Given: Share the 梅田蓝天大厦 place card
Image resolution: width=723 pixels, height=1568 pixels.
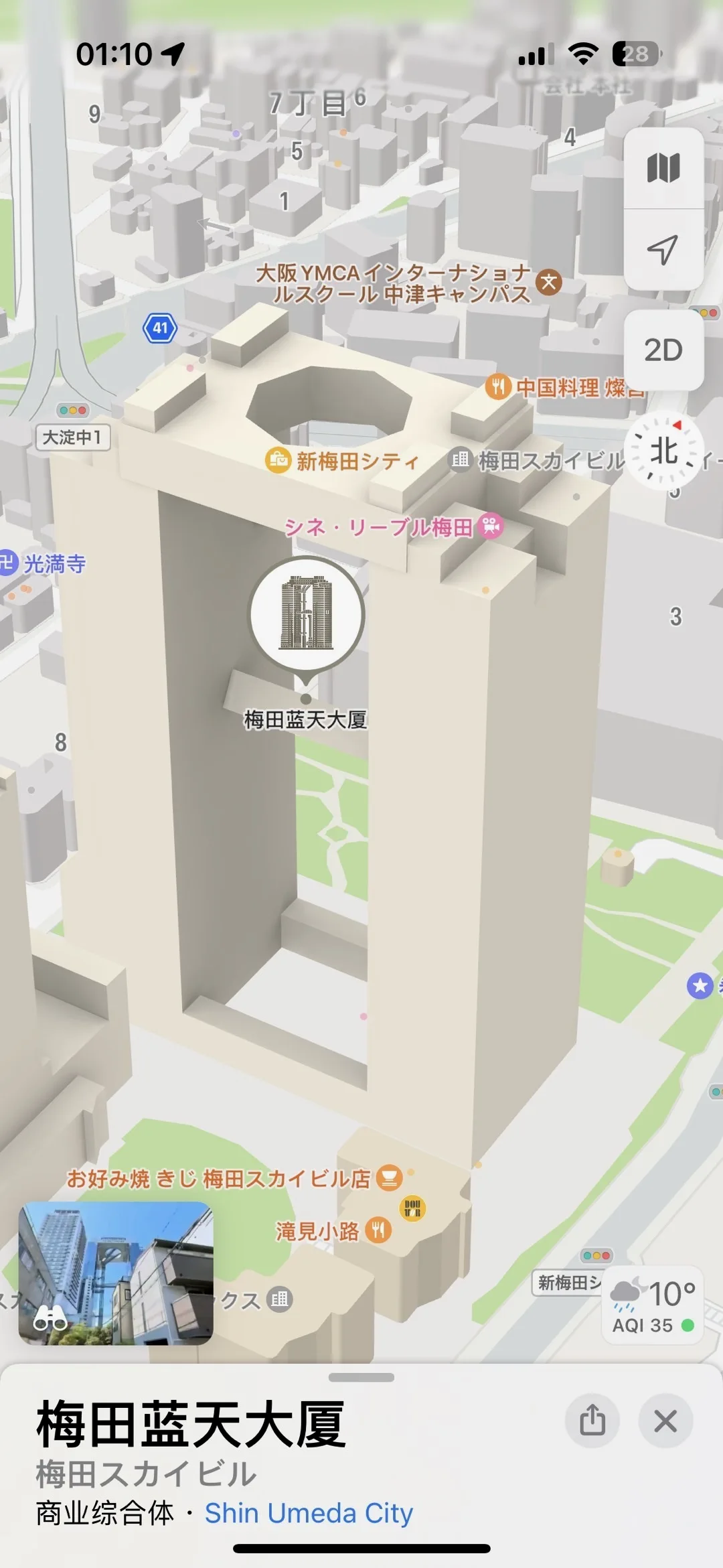Looking at the screenshot, I should [592, 1420].
